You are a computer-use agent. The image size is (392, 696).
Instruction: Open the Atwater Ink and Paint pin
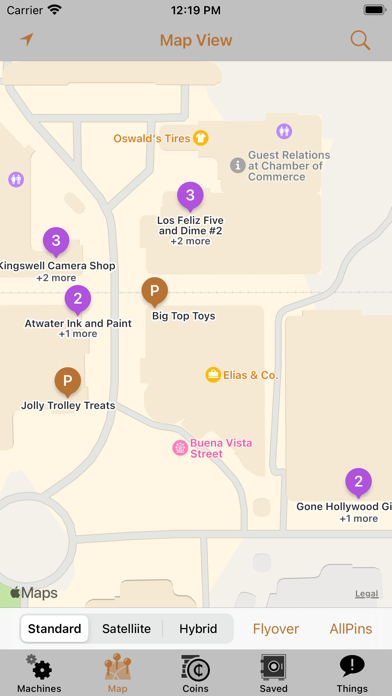[78, 300]
